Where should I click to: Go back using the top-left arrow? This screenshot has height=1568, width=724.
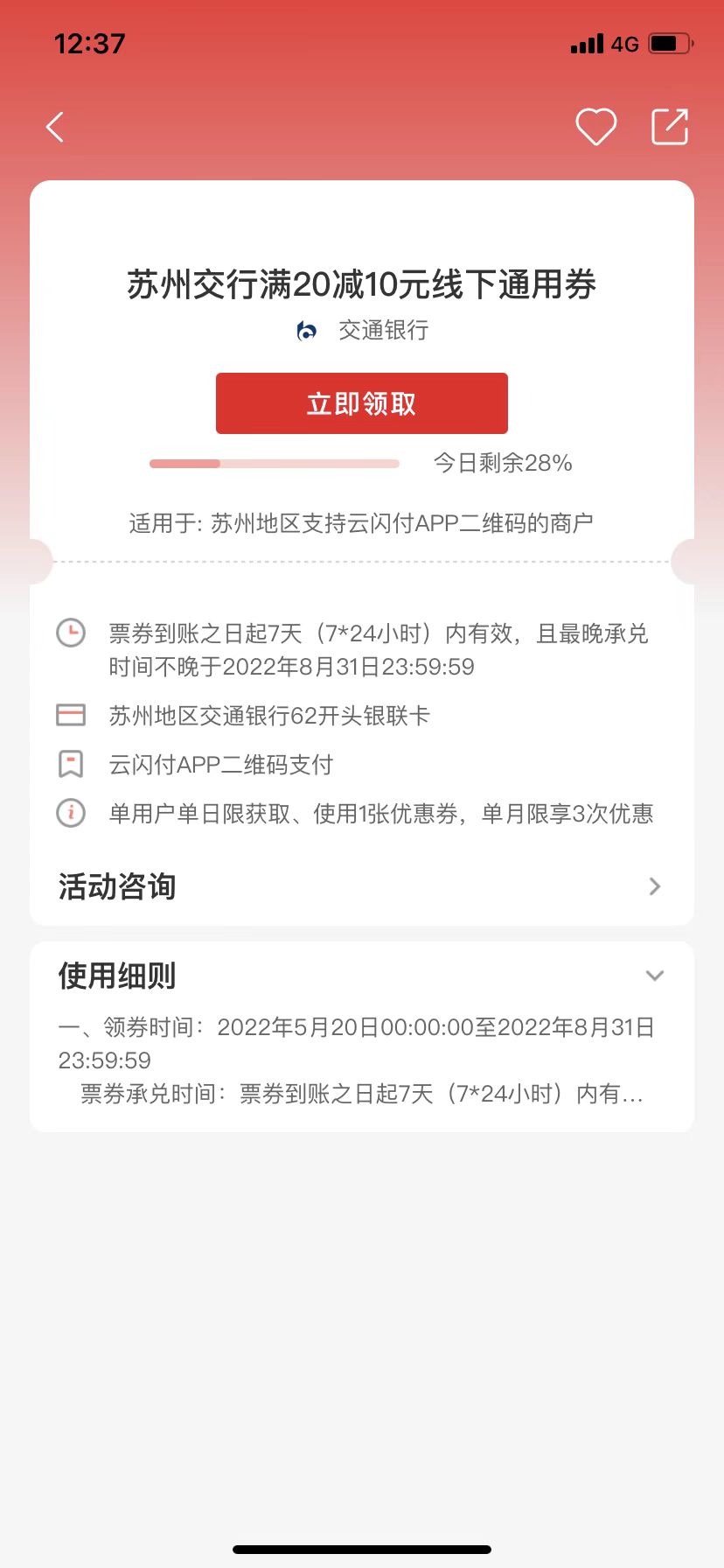pos(55,127)
